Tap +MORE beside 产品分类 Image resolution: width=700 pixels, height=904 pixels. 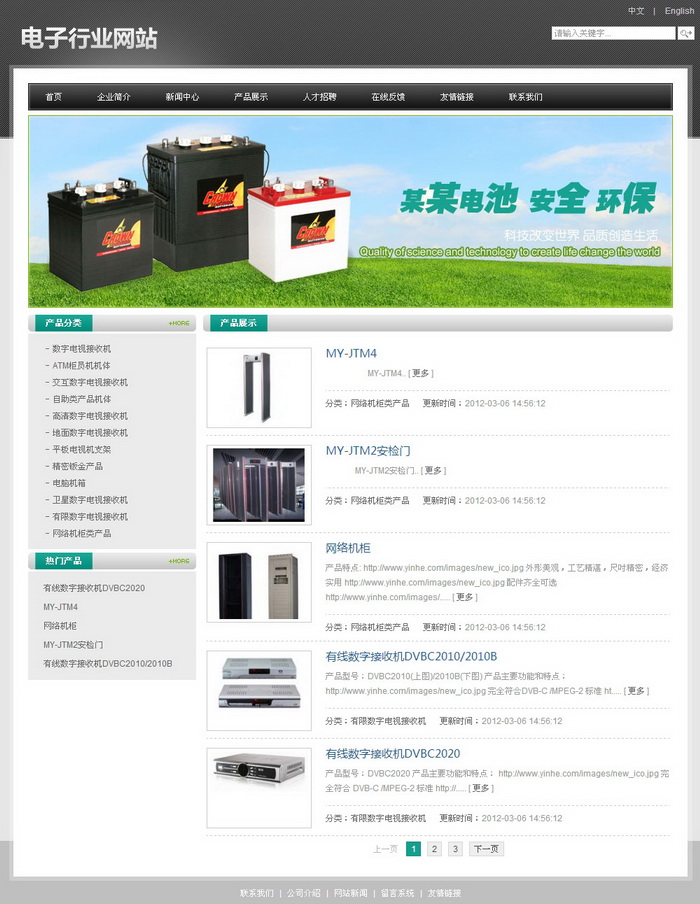click(x=179, y=323)
